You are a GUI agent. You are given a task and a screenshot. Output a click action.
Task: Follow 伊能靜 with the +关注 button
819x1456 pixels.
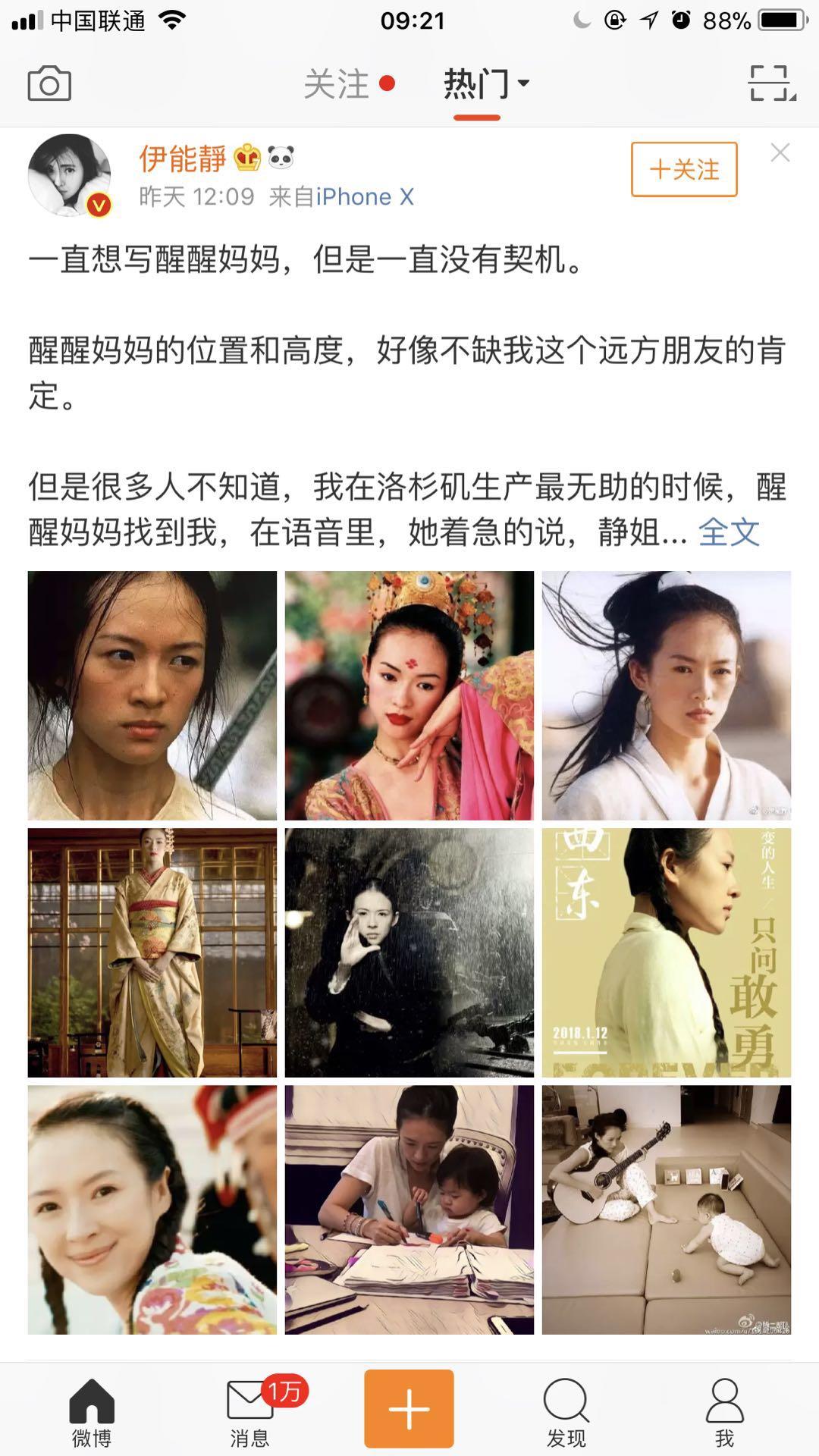[684, 169]
